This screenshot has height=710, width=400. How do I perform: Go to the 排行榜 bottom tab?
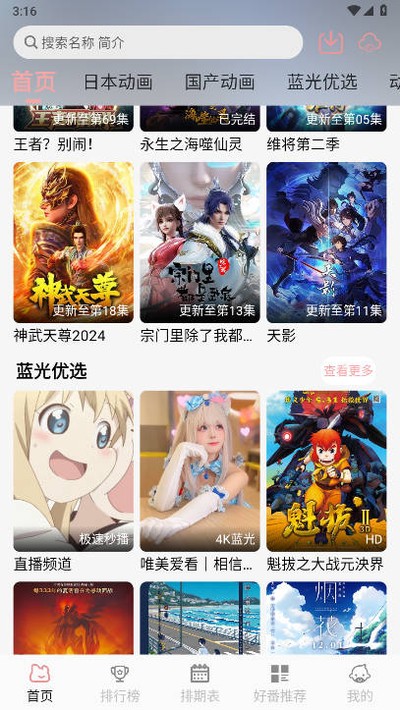[120, 683]
